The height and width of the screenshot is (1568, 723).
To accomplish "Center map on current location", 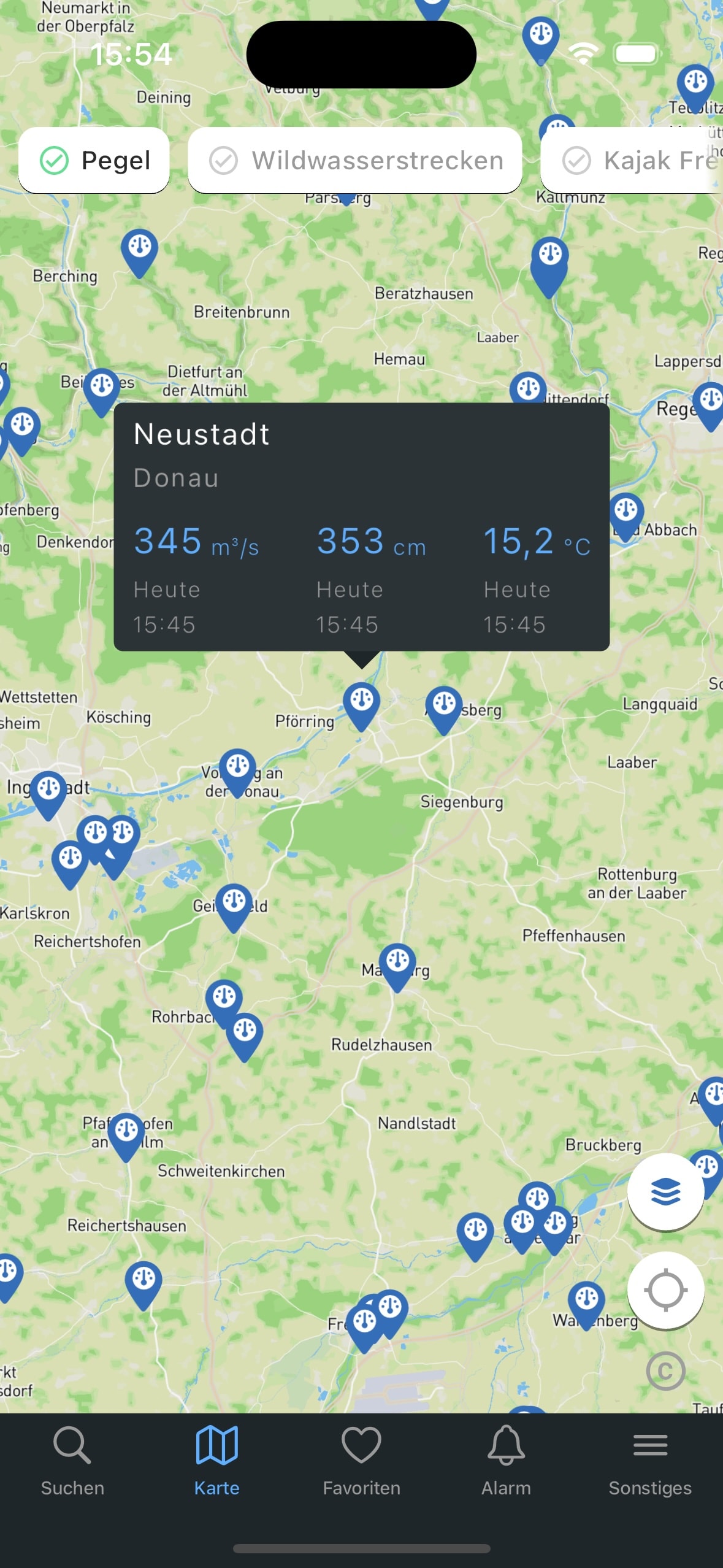I will 666,1289.
